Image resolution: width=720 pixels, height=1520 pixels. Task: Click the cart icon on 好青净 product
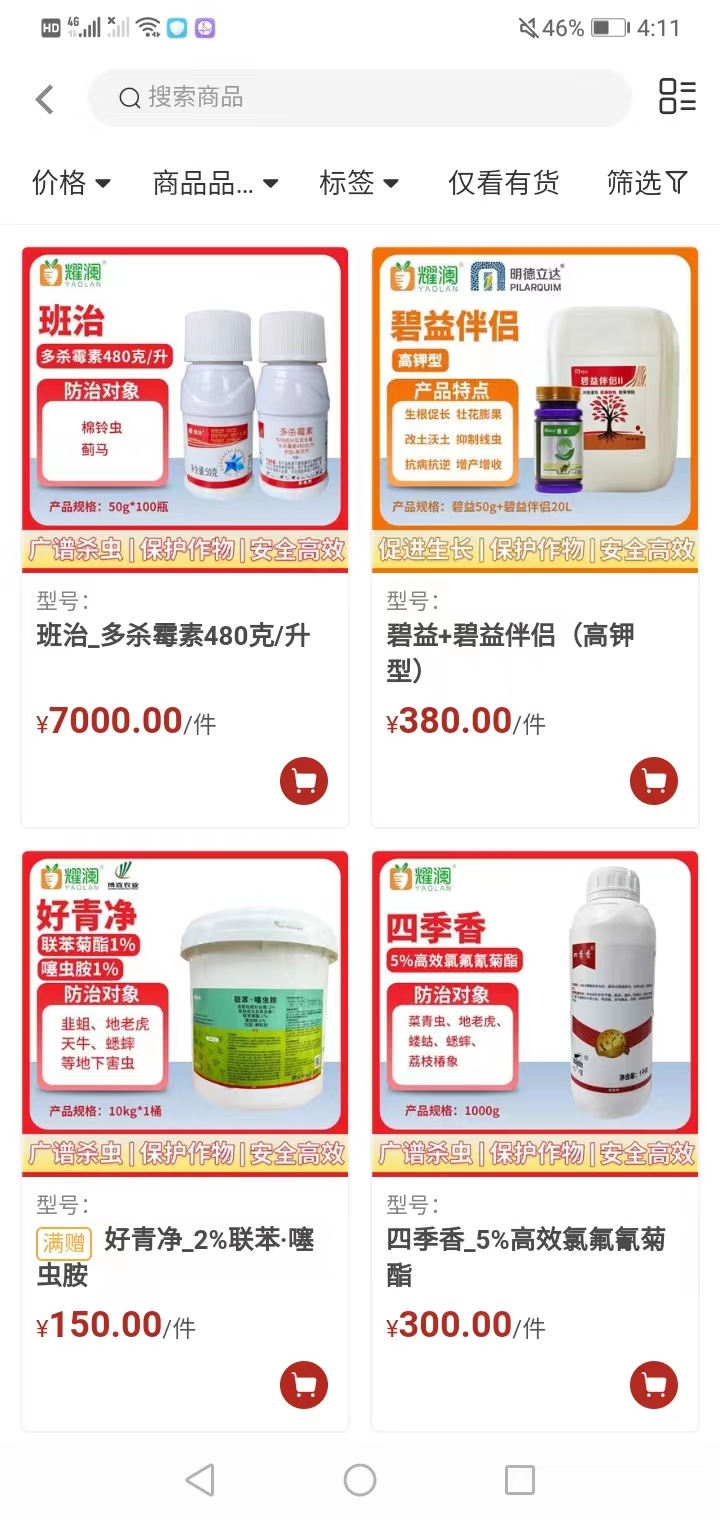pyautogui.click(x=304, y=1386)
